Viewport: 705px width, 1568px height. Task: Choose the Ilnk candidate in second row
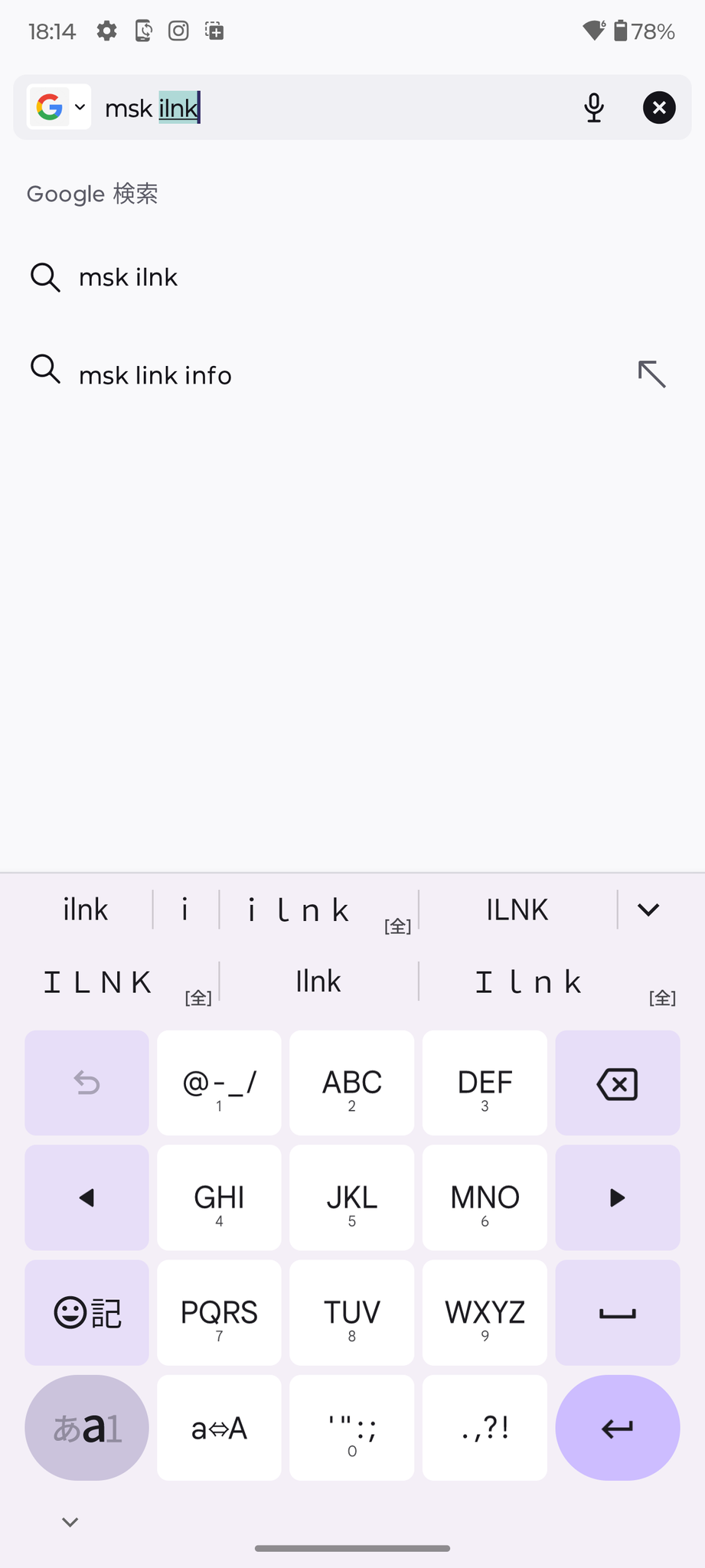[x=318, y=982]
